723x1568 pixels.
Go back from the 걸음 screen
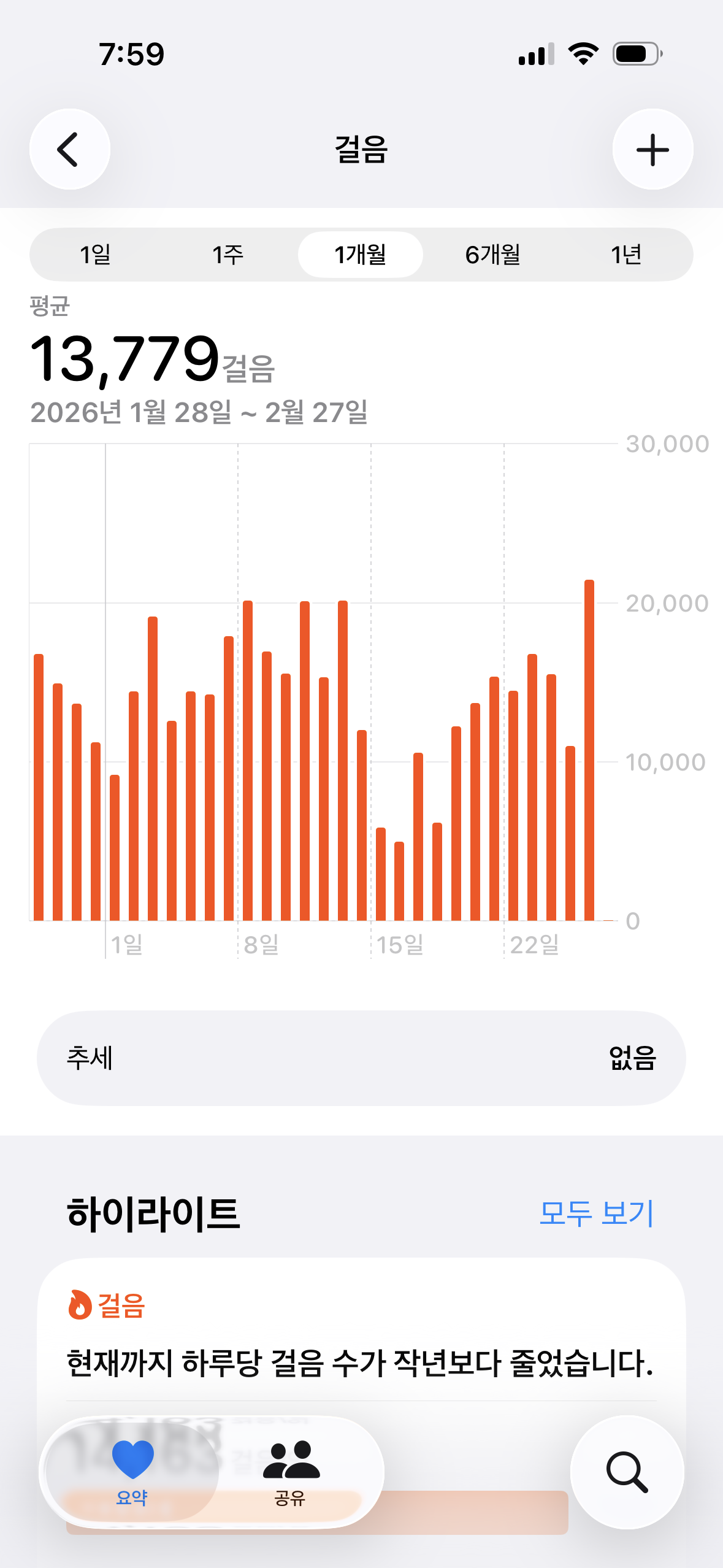69,149
